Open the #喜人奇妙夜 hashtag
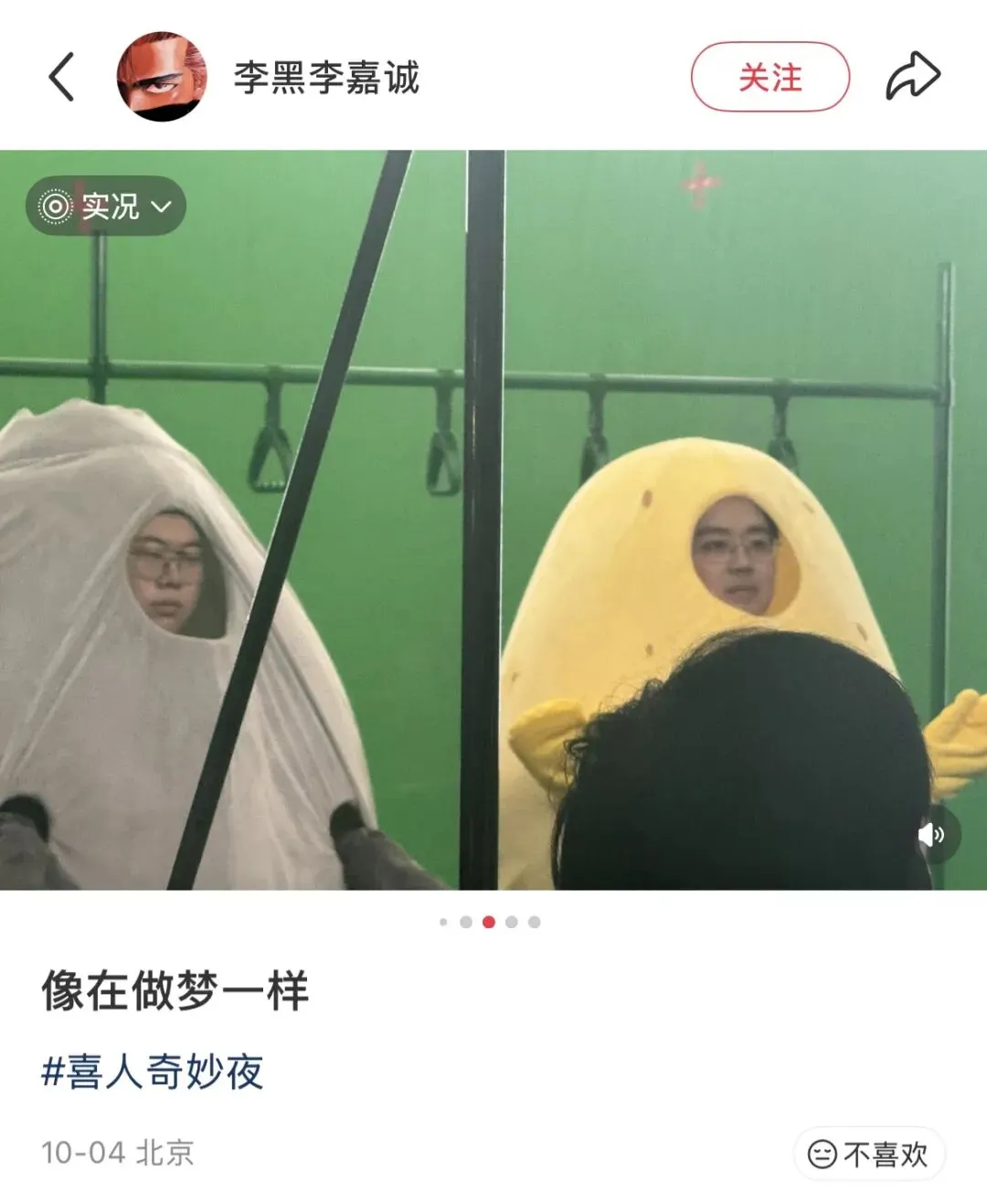The width and height of the screenshot is (987, 1204). tap(154, 1072)
